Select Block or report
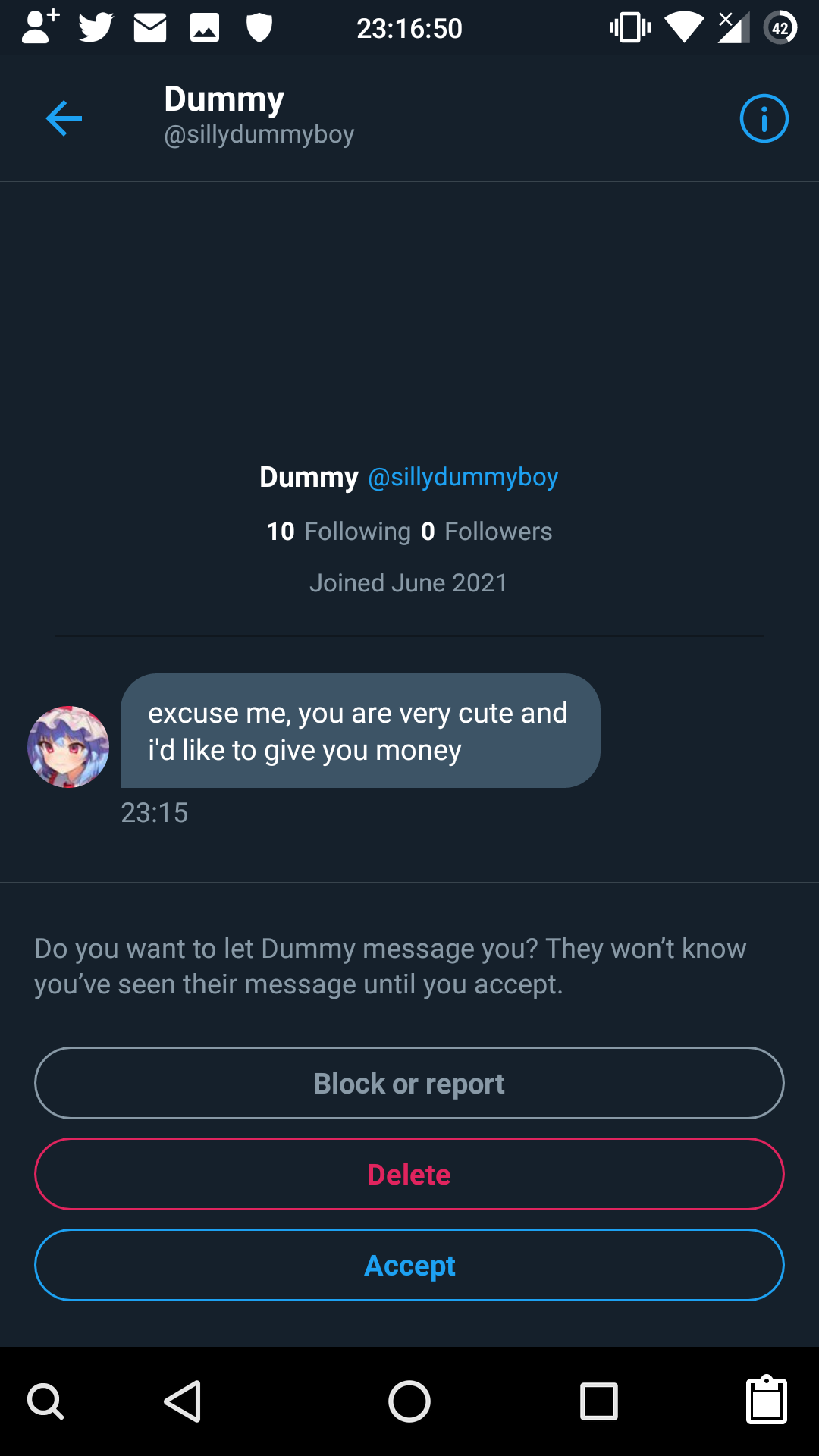 tap(409, 1083)
